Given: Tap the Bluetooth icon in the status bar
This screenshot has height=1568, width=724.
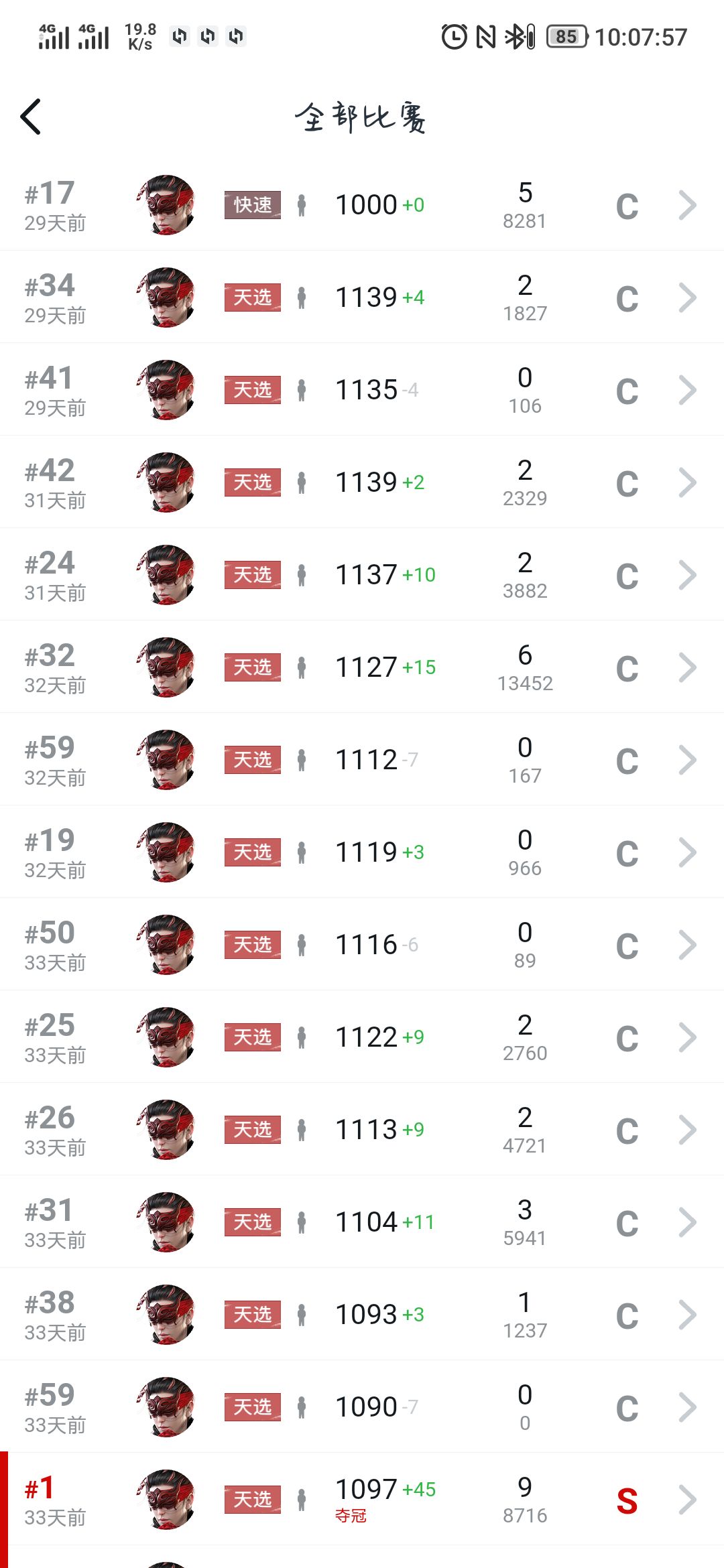Looking at the screenshot, I should 516,36.
